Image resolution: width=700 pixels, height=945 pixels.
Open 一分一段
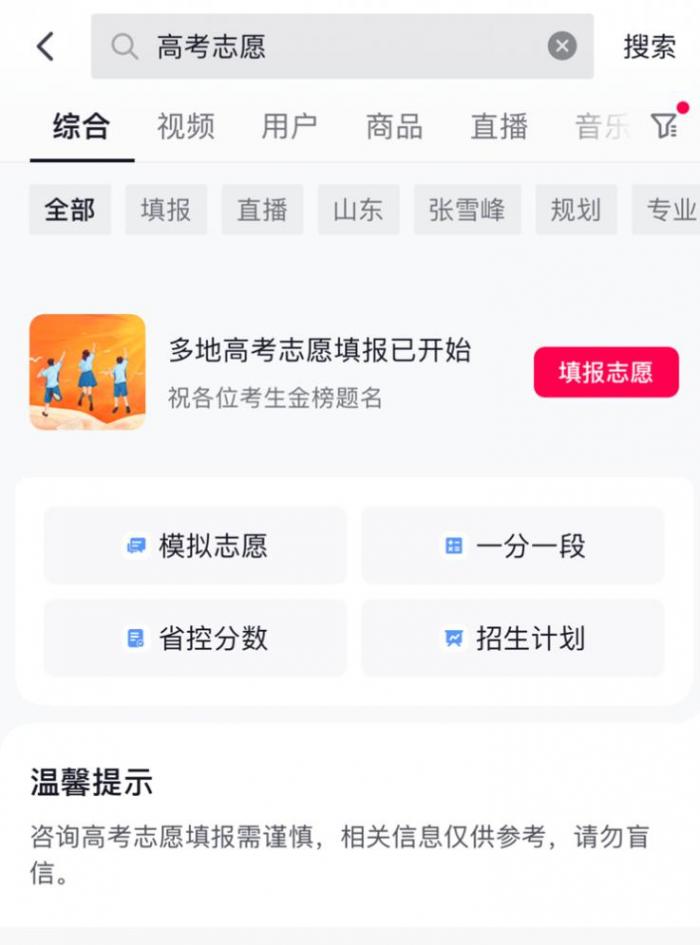click(513, 546)
